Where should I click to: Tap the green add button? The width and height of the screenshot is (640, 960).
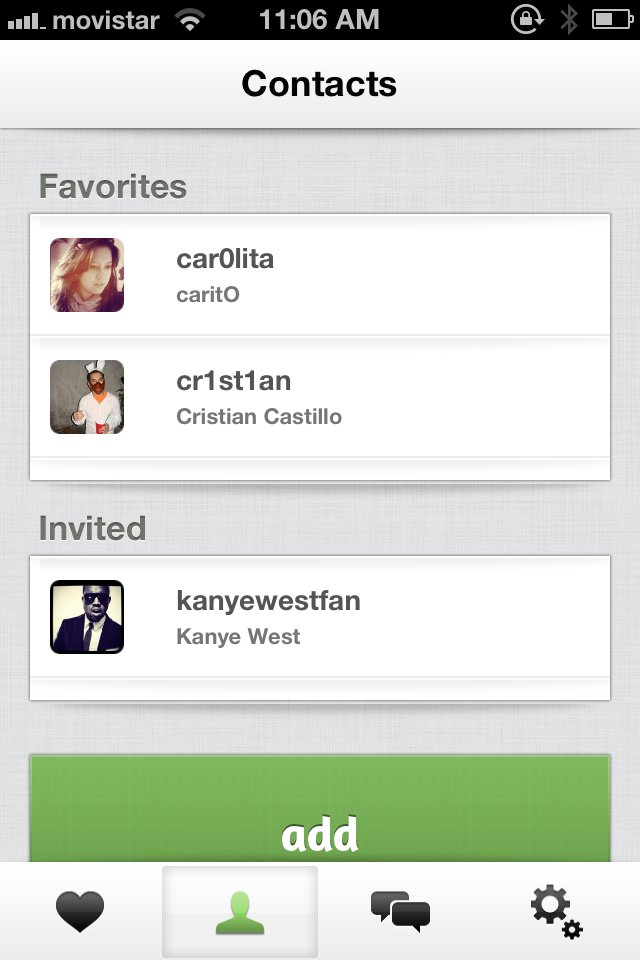(x=320, y=812)
